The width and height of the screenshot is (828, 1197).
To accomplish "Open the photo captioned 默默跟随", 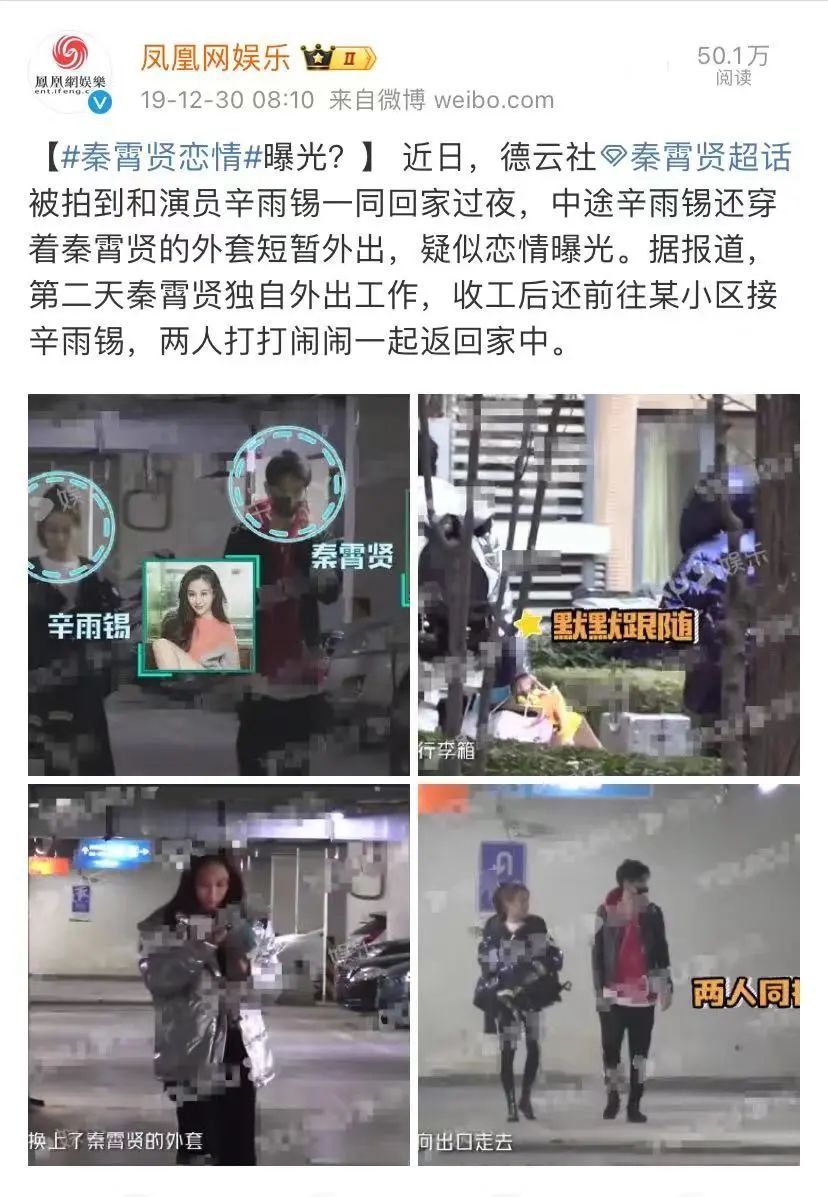I will pyautogui.click(x=608, y=584).
